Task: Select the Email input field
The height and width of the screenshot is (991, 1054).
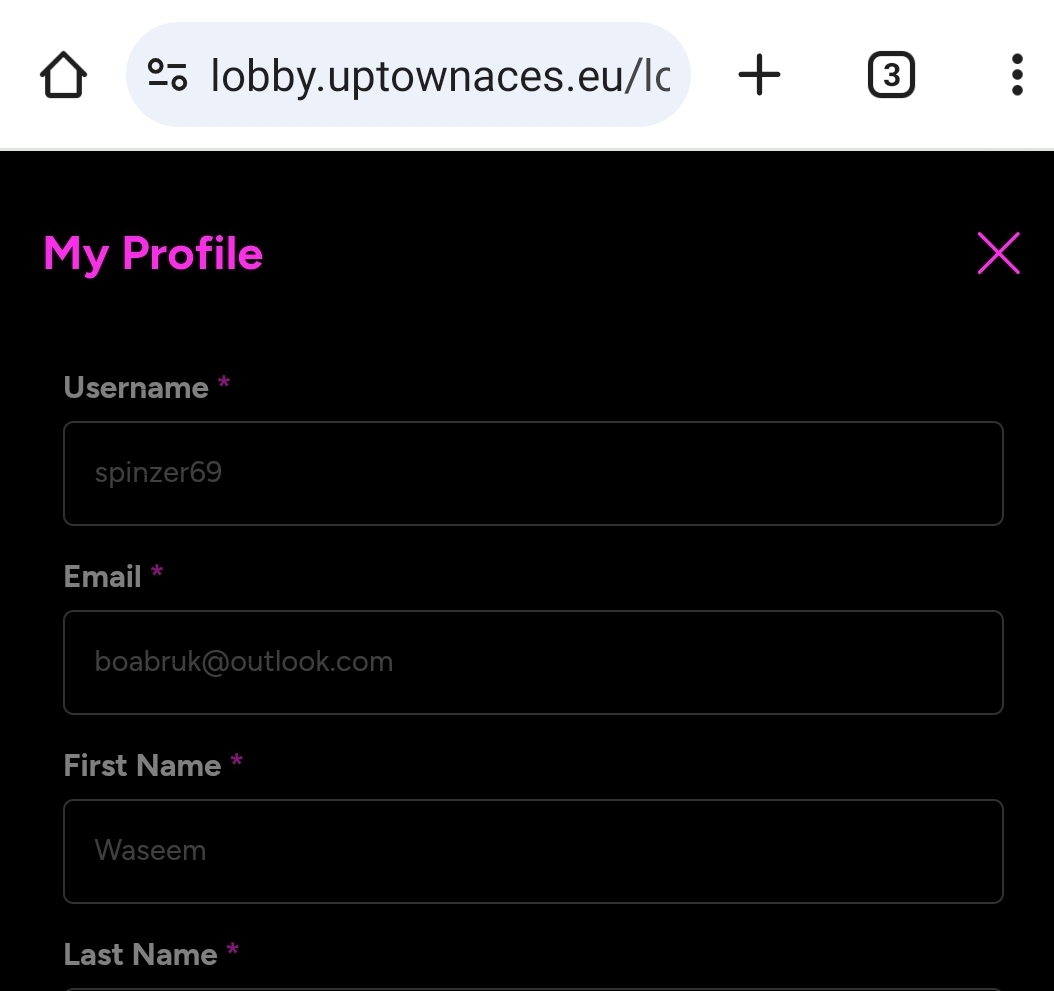Action: tap(533, 662)
